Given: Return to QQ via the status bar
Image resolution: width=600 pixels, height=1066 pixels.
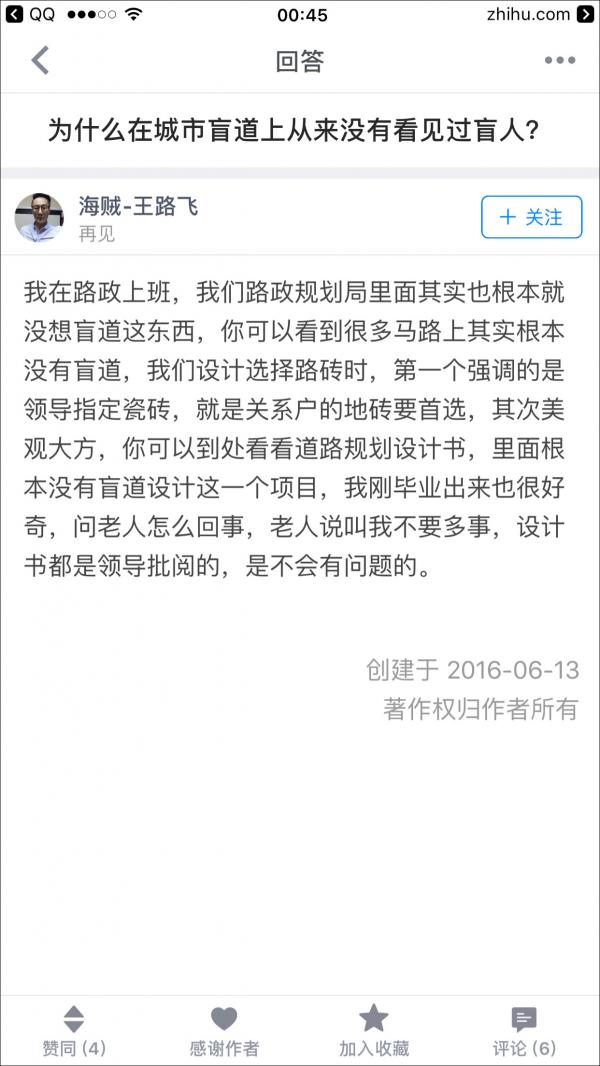Looking at the screenshot, I should click(30, 15).
